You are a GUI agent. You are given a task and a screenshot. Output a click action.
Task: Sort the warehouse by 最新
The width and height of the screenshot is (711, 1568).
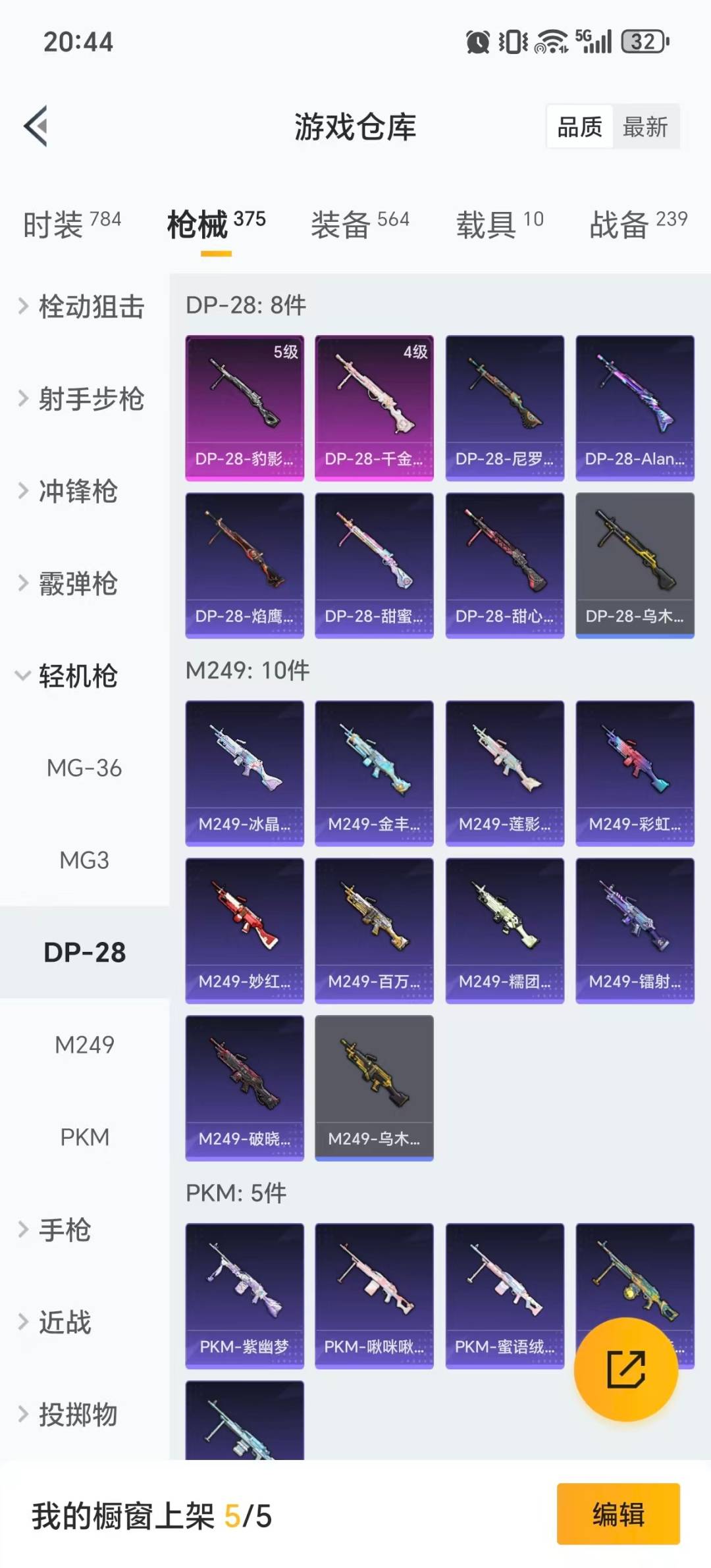[x=645, y=126]
